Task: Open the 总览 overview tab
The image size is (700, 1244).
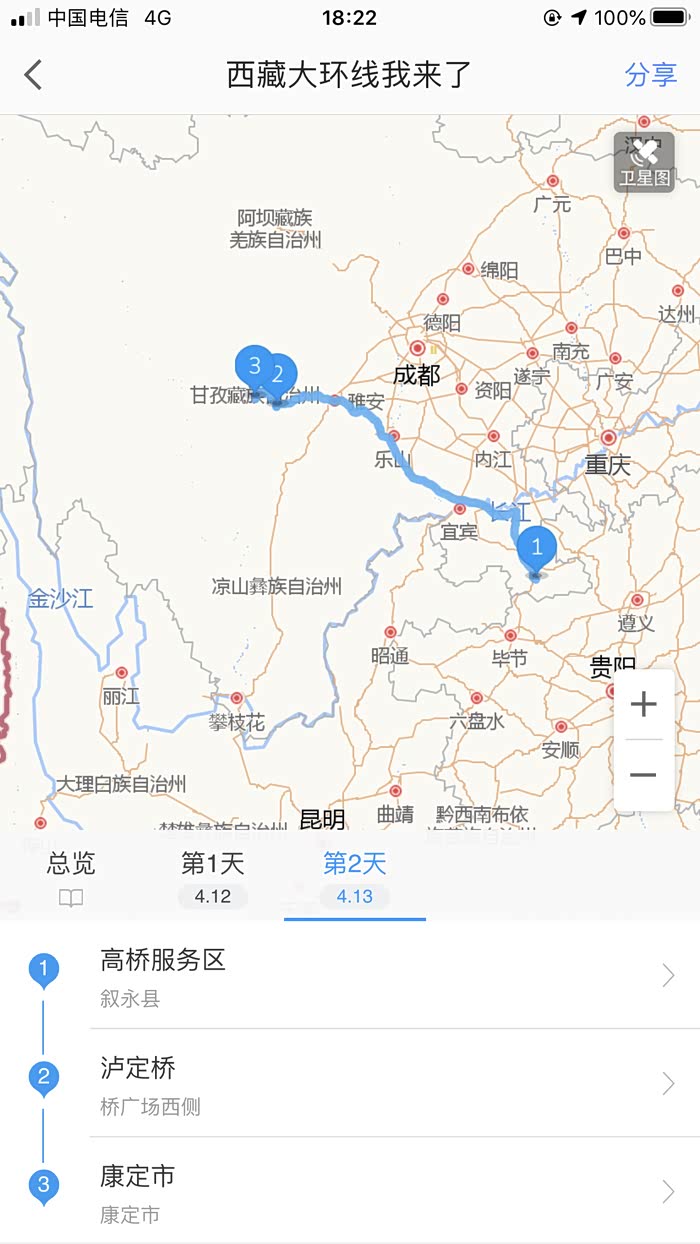Action: tap(71, 877)
